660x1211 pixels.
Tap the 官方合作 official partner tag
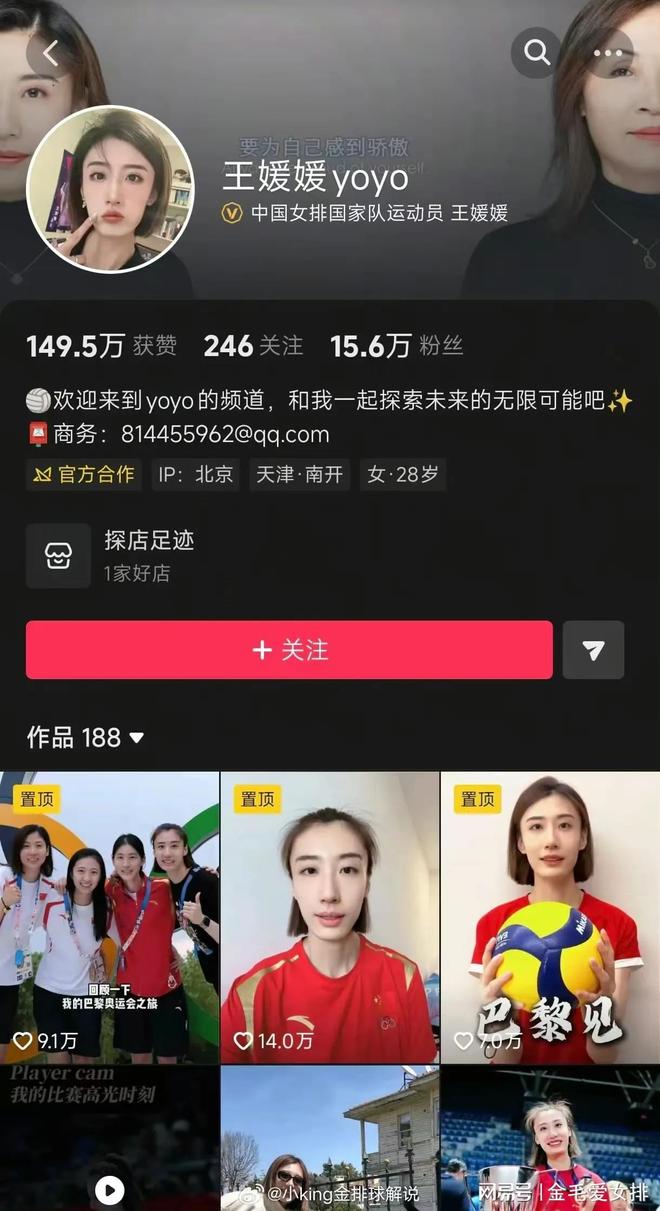84,474
